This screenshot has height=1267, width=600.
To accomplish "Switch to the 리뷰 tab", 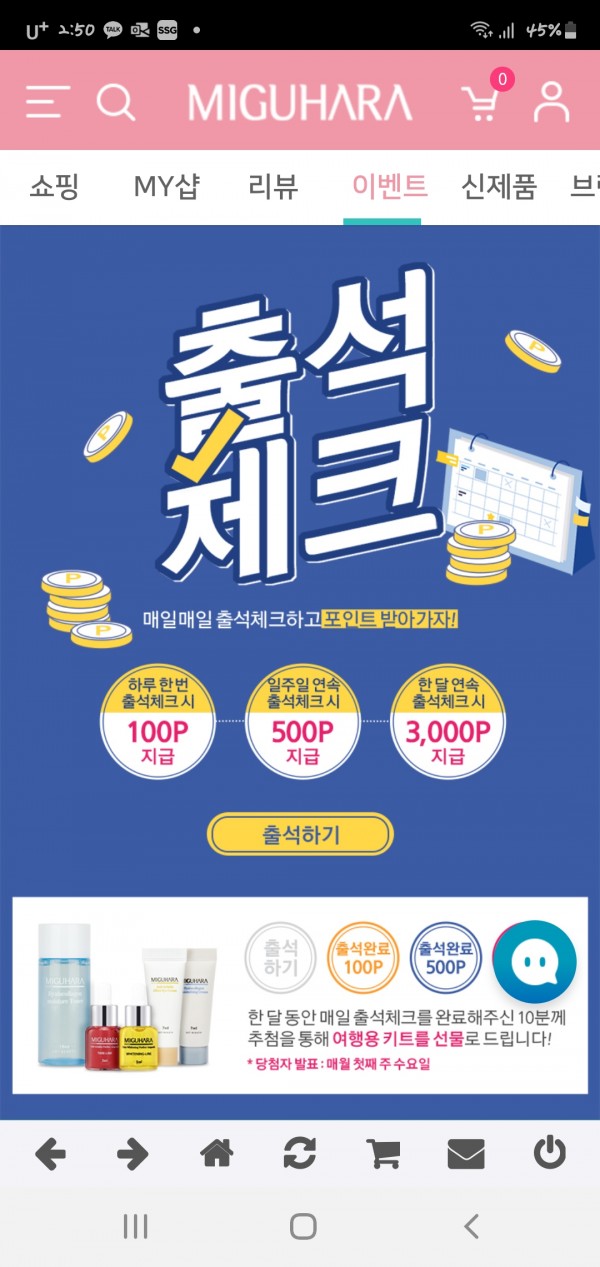I will coord(273,186).
